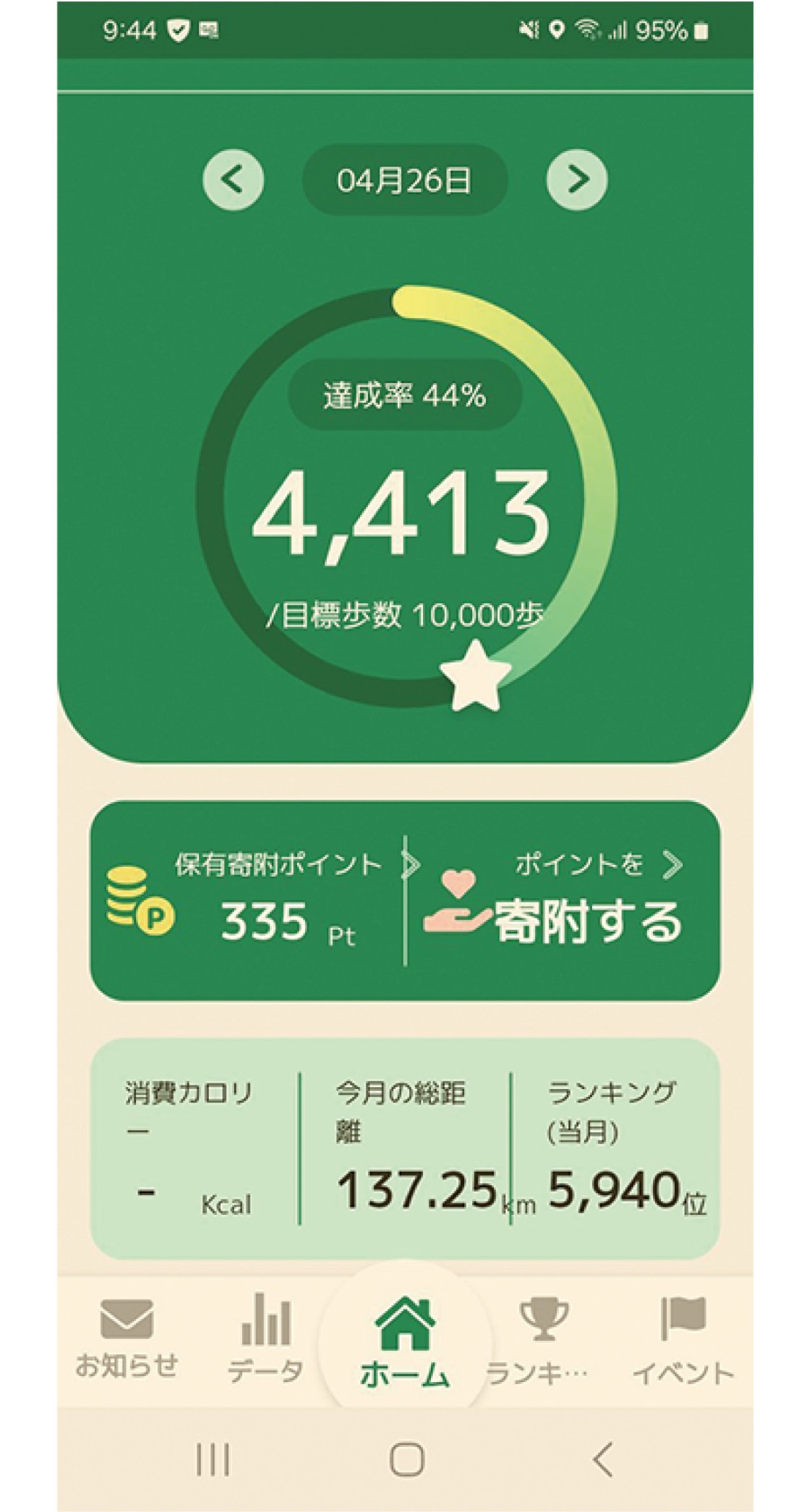Go to the previous day
The width and height of the screenshot is (812, 1512).
[x=233, y=179]
